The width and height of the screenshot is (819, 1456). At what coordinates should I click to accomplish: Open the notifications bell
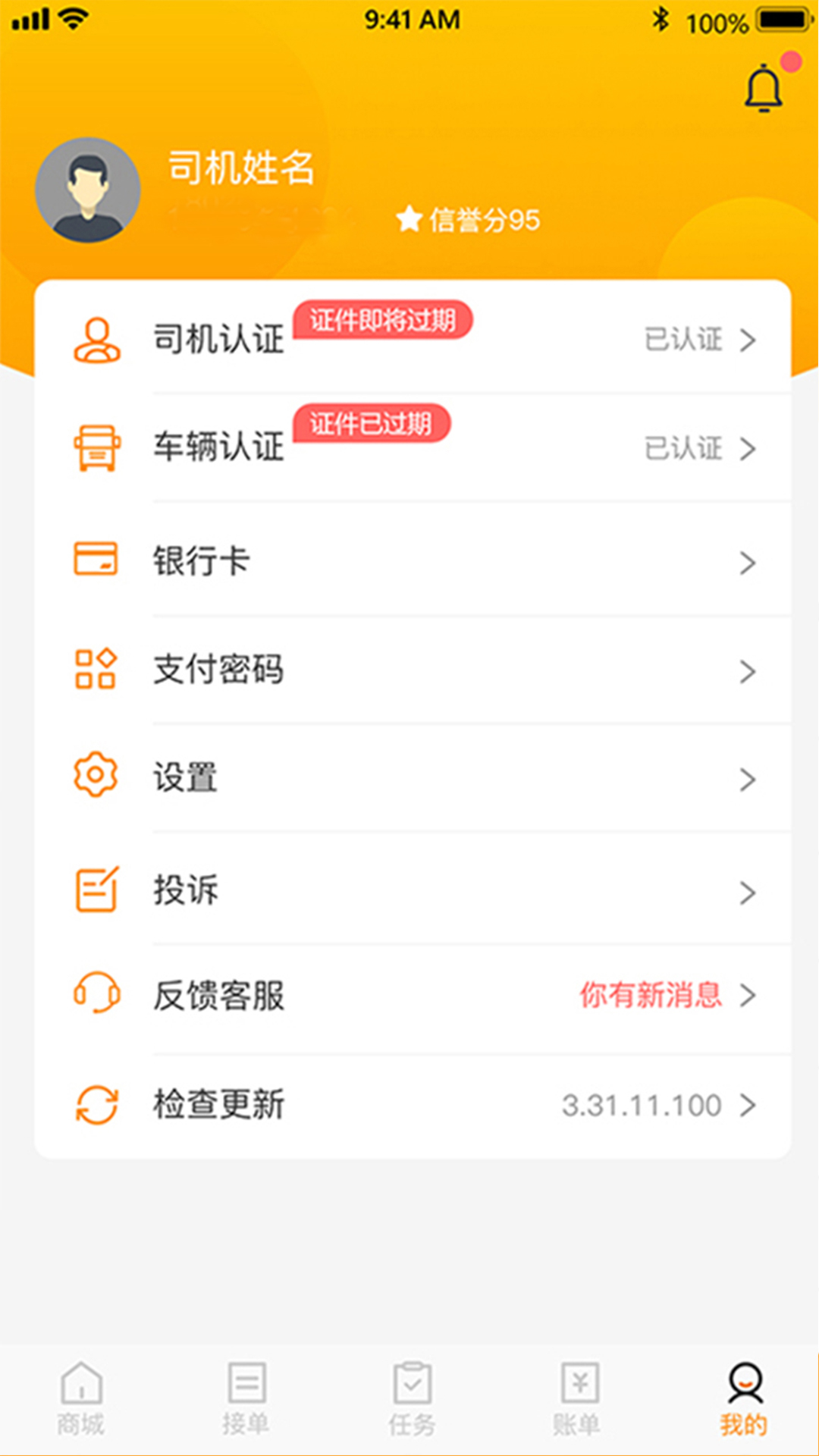(x=764, y=89)
